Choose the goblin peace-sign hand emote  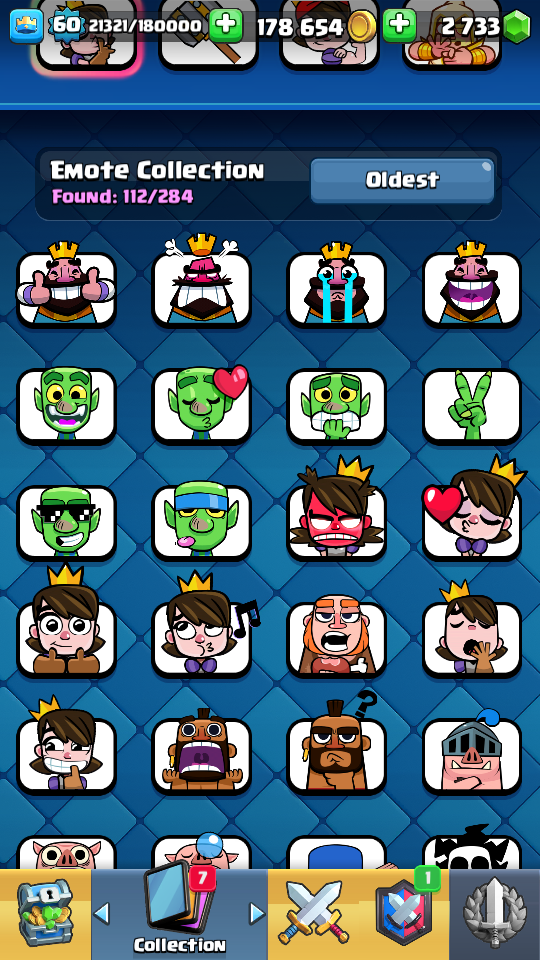coord(471,405)
